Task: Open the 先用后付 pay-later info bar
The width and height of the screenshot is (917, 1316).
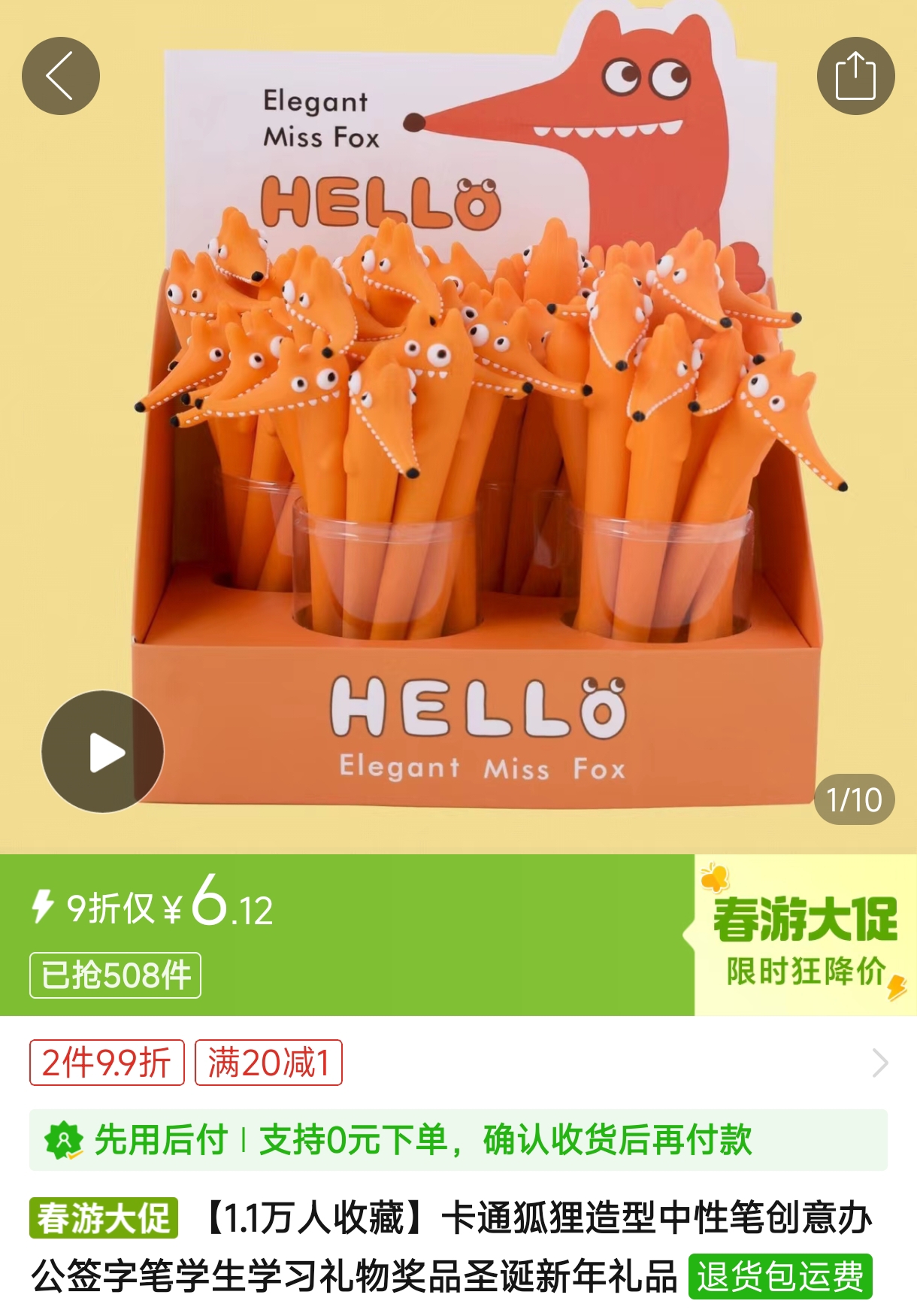Action: point(458,1139)
